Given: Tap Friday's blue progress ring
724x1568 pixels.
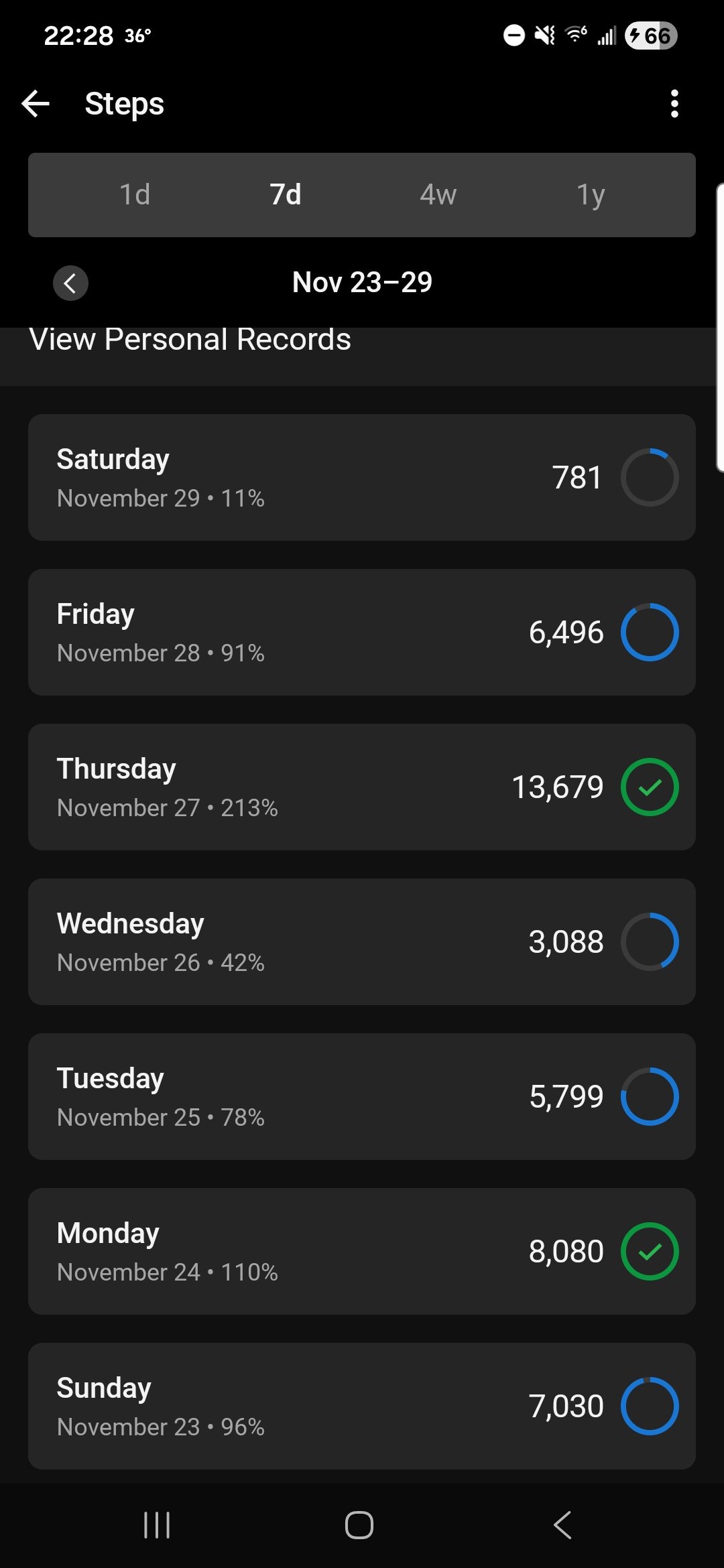Looking at the screenshot, I should coord(650,632).
